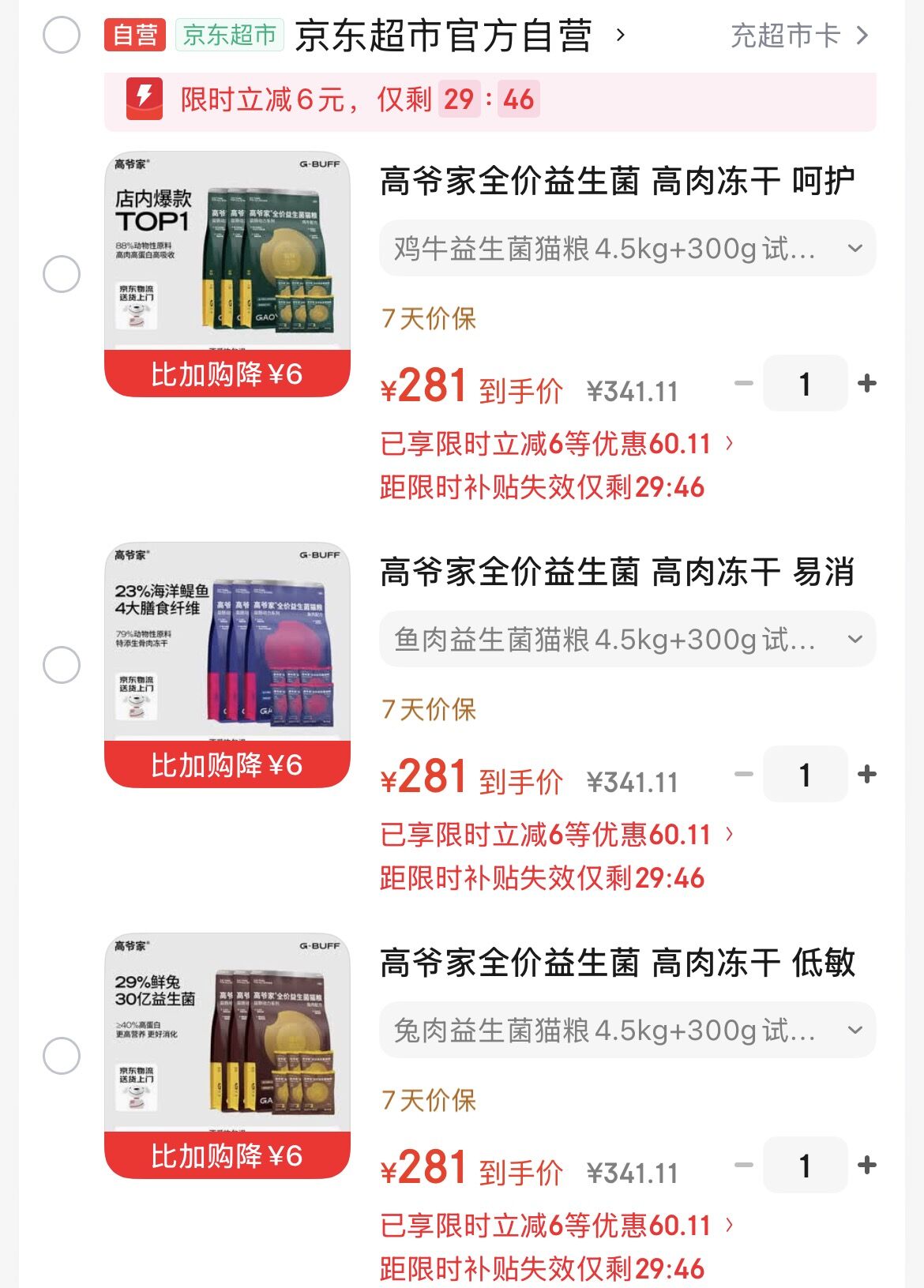Image resolution: width=924 pixels, height=1288 pixels.
Task: View discount details for 鱼肉益生菌猫粮
Action: [x=556, y=835]
